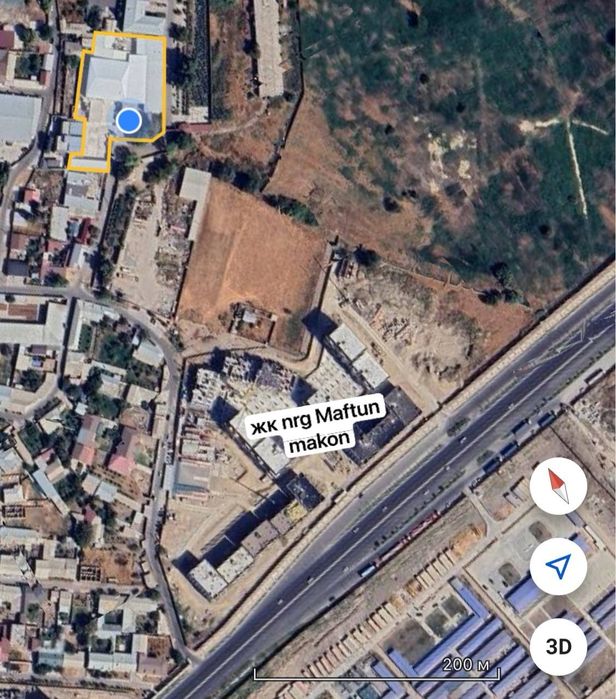Select the blue location marker

pyautogui.click(x=129, y=121)
